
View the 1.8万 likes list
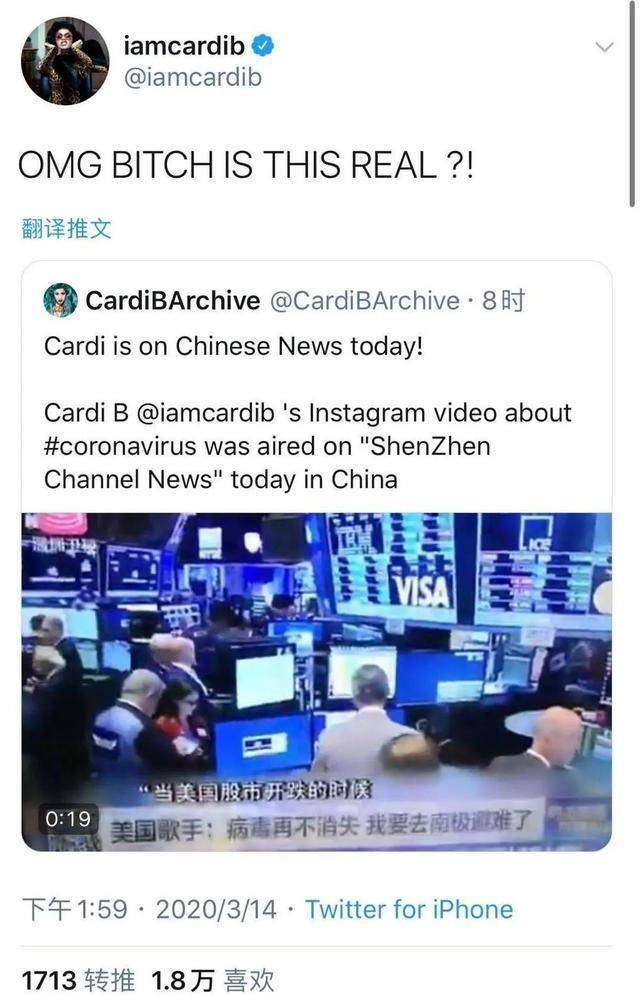point(212,979)
